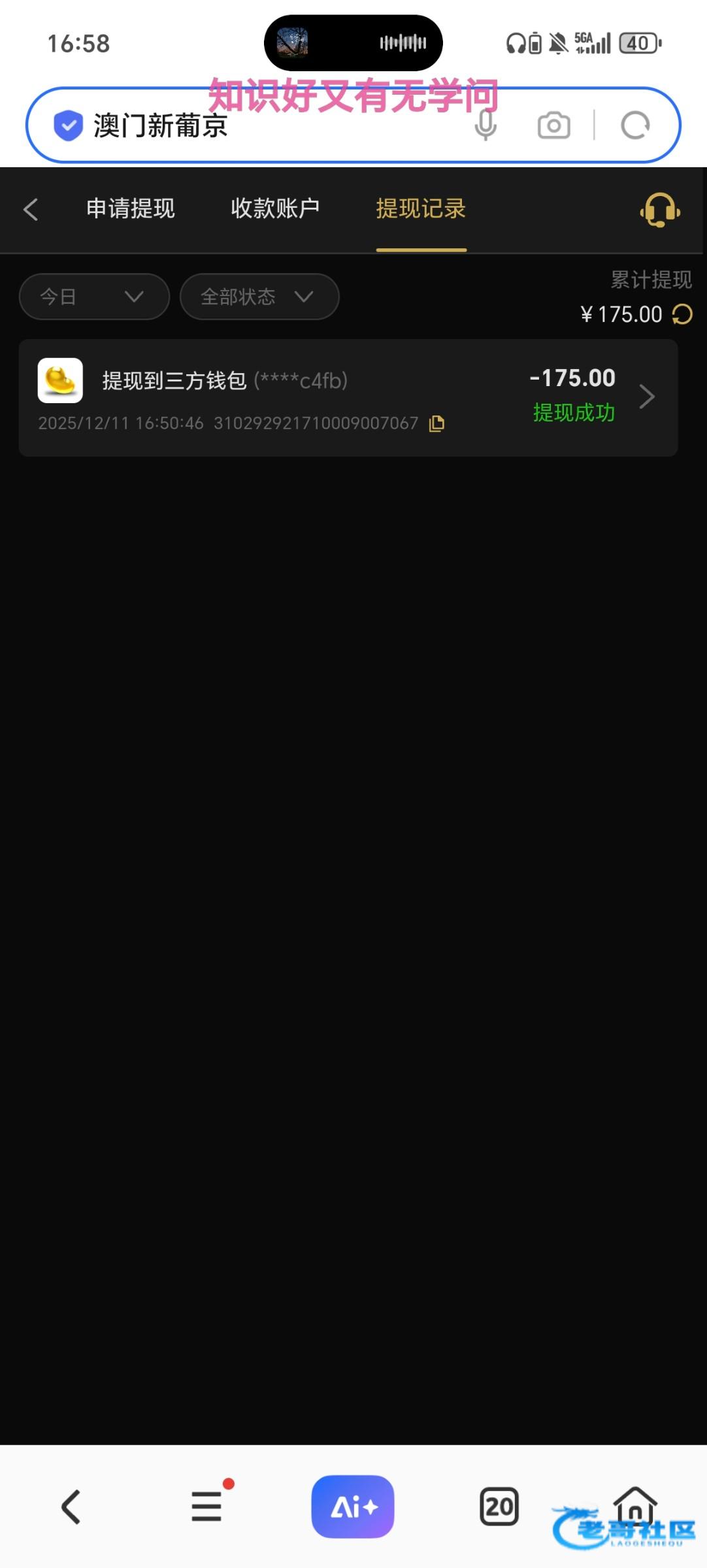The width and height of the screenshot is (707, 1568).
Task: Go back with the header arrow
Action: click(31, 210)
